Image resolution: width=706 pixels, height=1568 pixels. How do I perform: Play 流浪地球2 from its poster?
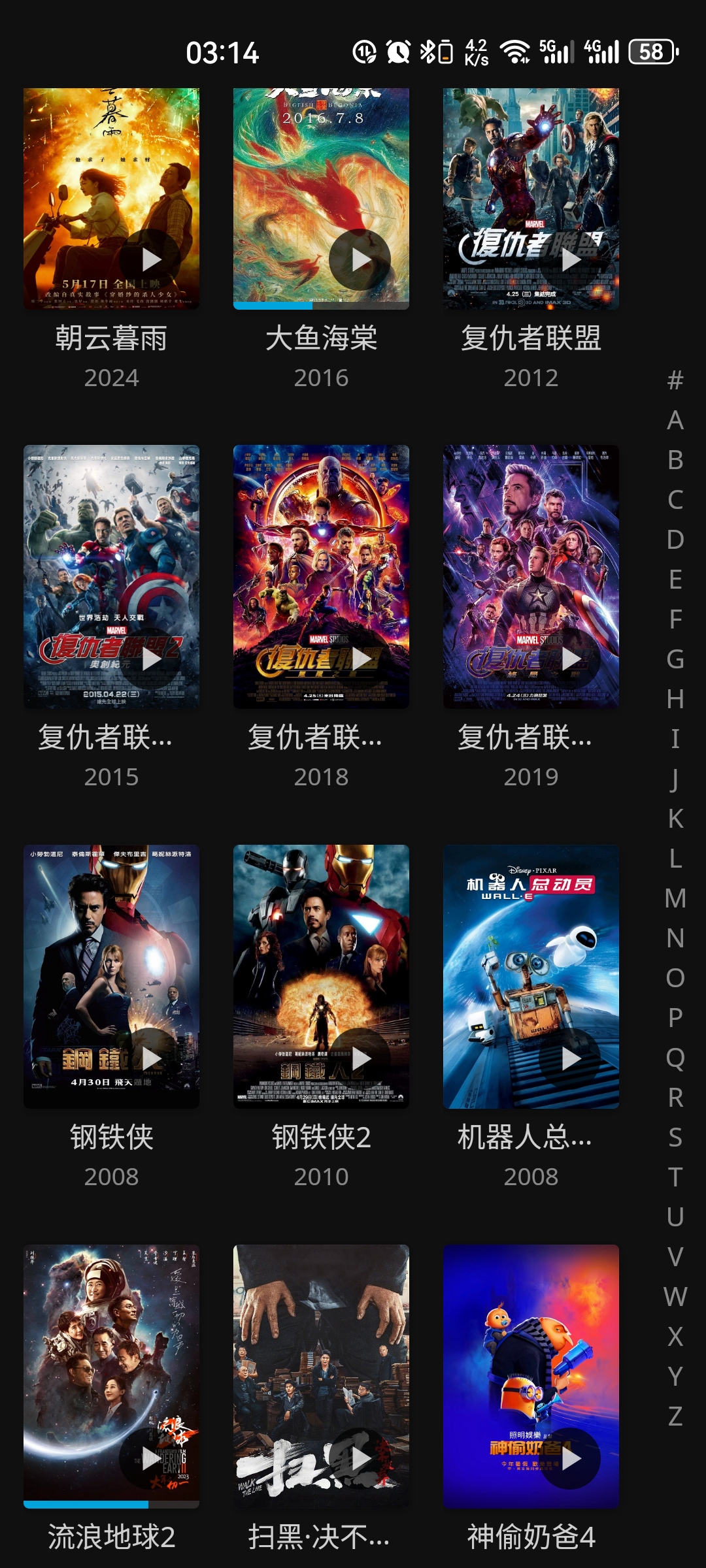click(x=150, y=1458)
